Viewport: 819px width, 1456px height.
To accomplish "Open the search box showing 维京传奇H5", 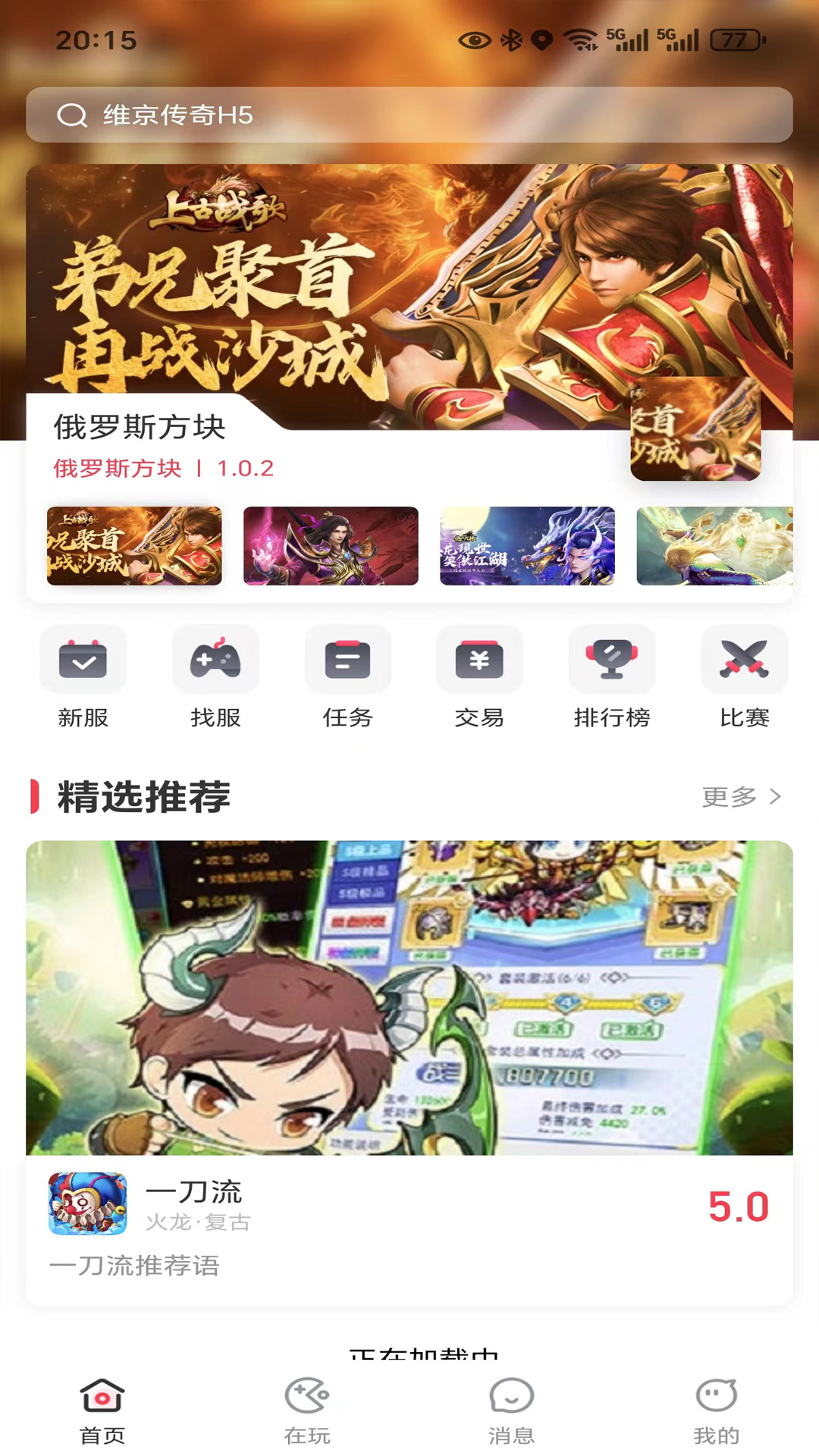I will coord(409,115).
